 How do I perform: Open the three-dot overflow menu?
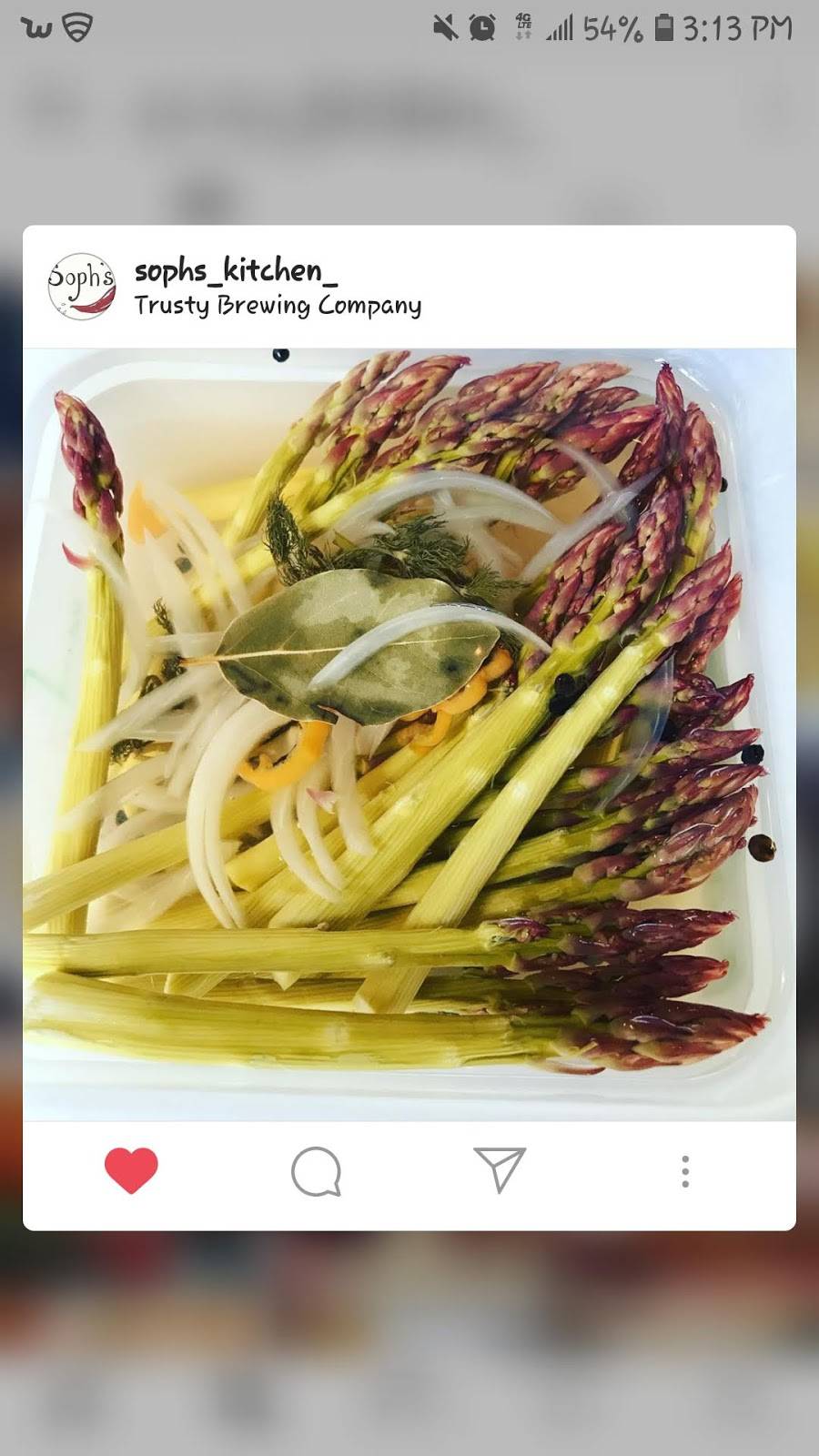point(685,1171)
